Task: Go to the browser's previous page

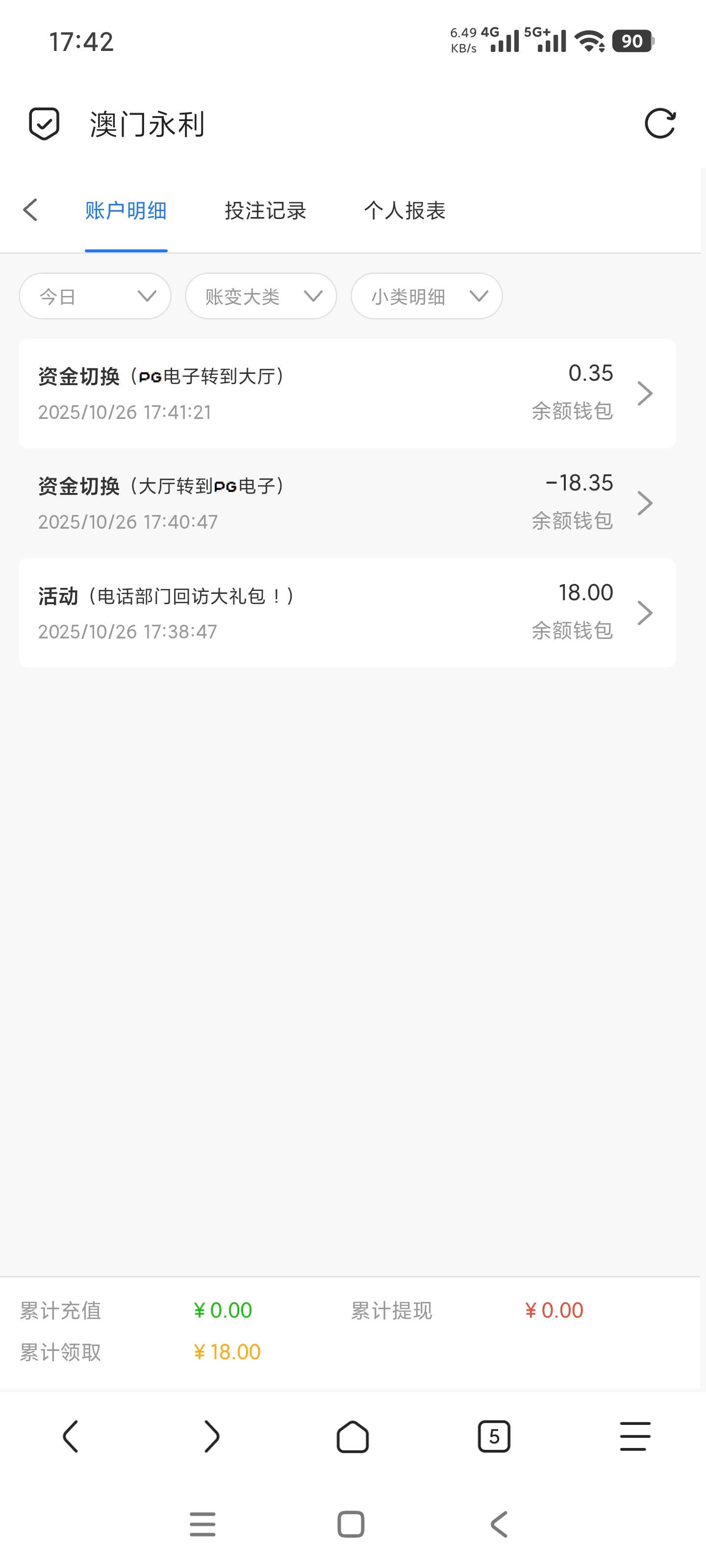Action: 71,1437
